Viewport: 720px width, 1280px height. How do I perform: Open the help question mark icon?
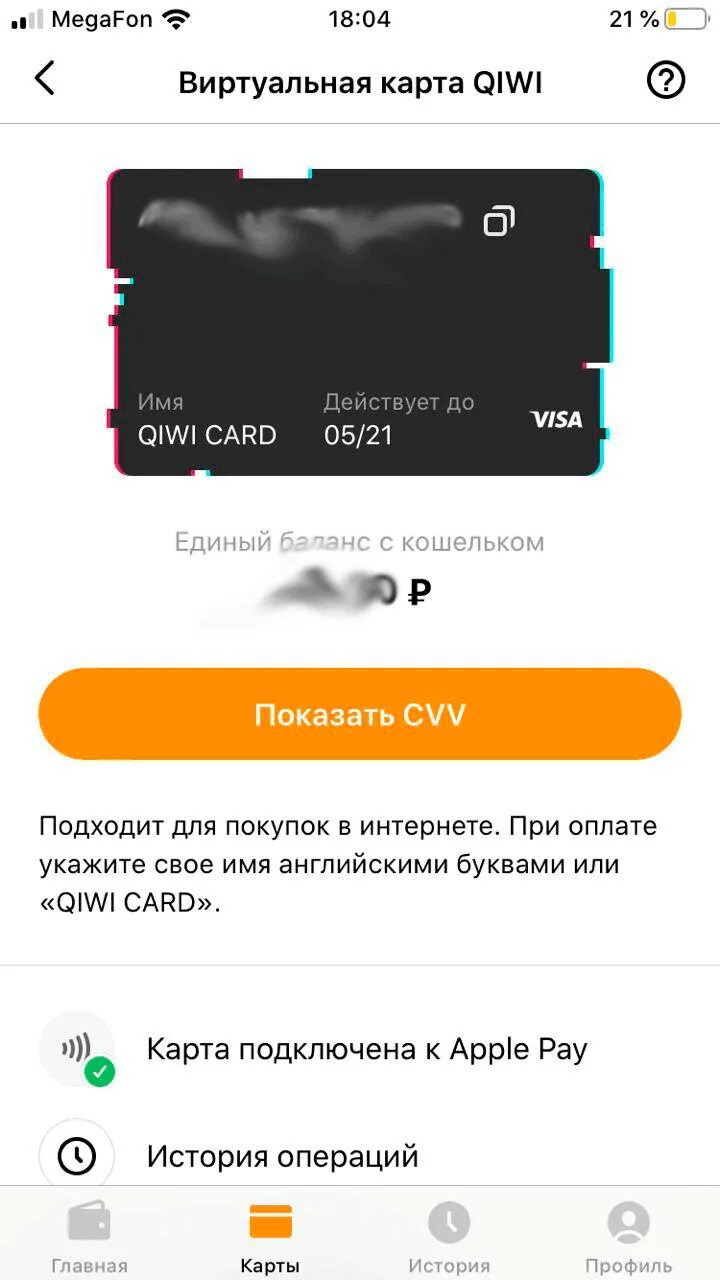pyautogui.click(x=666, y=80)
